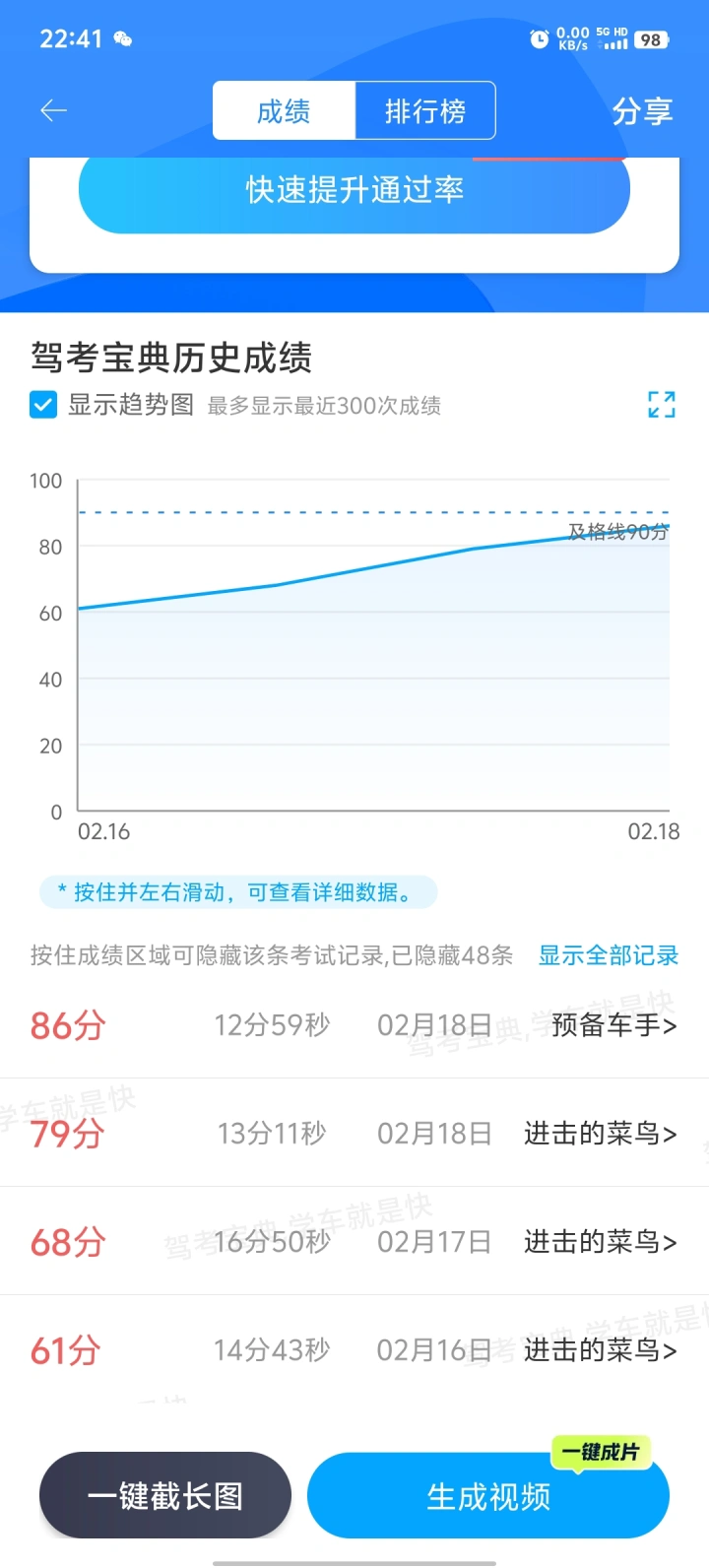Screen dimensions: 709x1568
Task: Select the 成绩 tab
Action: coord(284,111)
